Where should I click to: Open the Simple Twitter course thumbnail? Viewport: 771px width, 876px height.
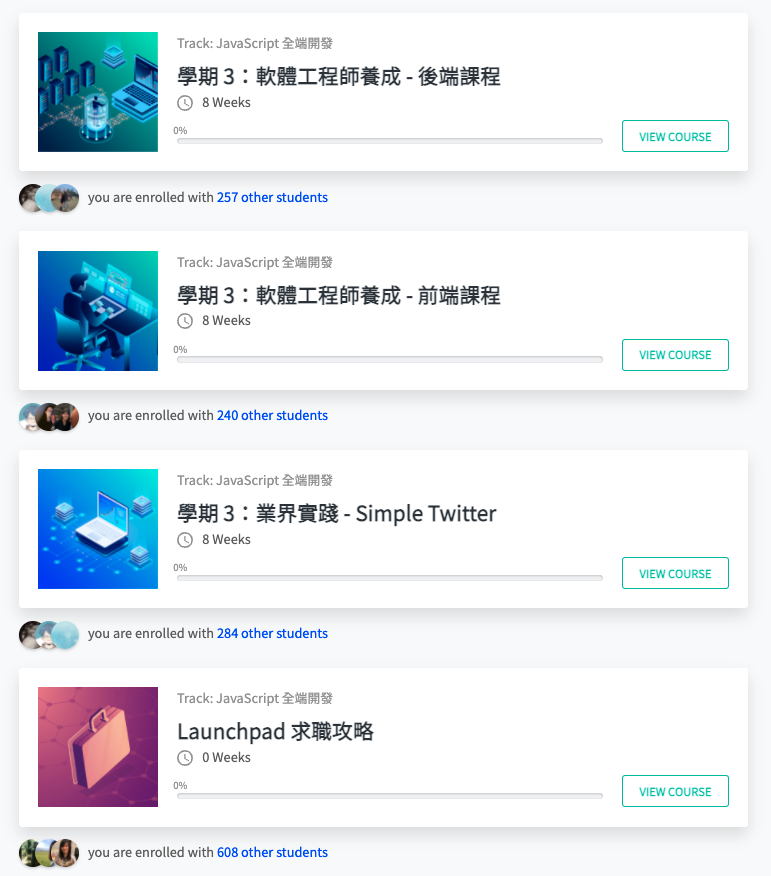pos(98,529)
